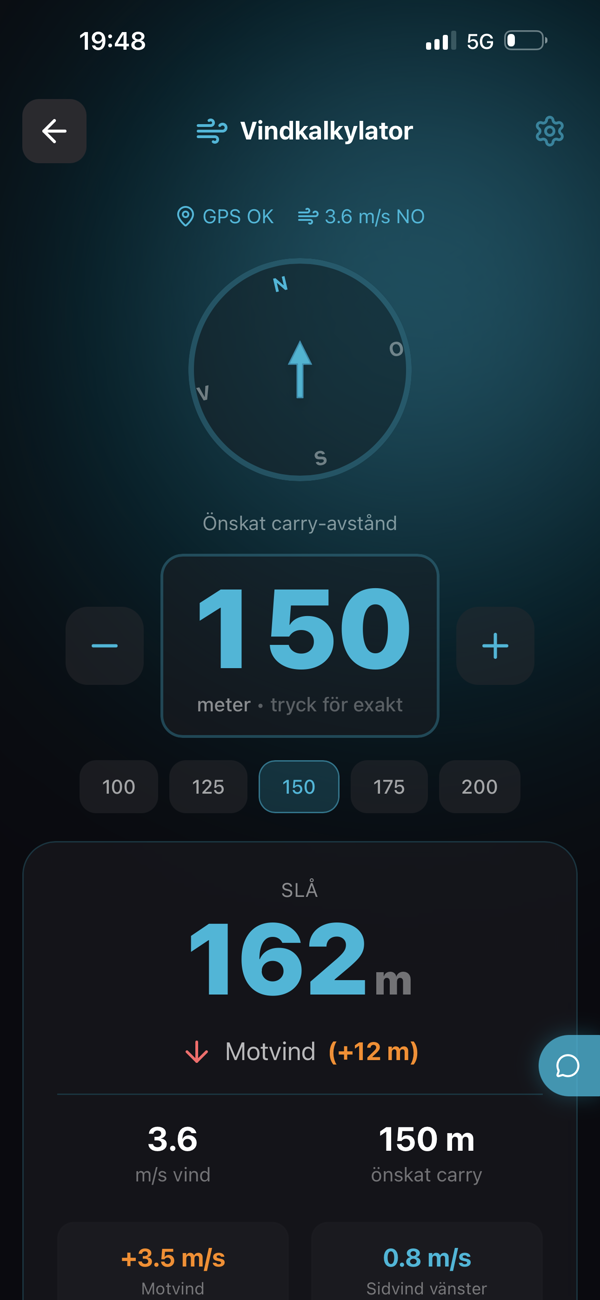Decrease carry distance with minus button
Screen dimensions: 600x1300
pyautogui.click(x=105, y=646)
